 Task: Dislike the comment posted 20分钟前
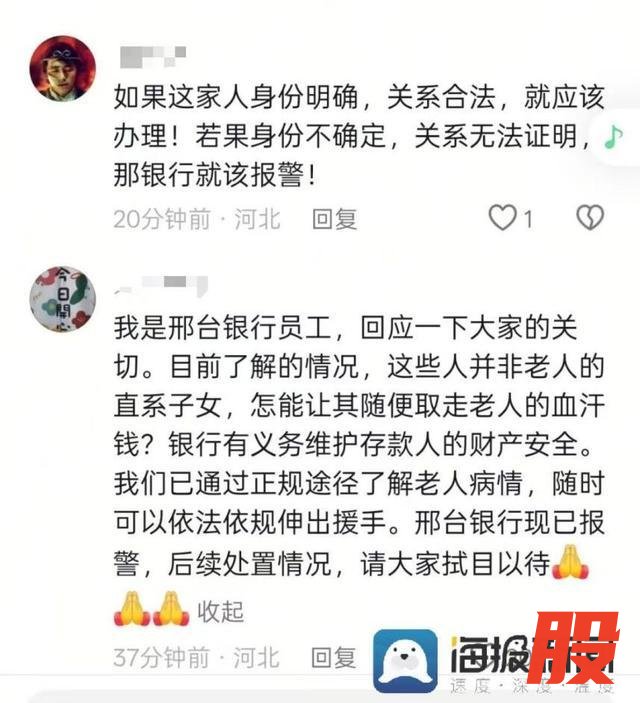[590, 218]
